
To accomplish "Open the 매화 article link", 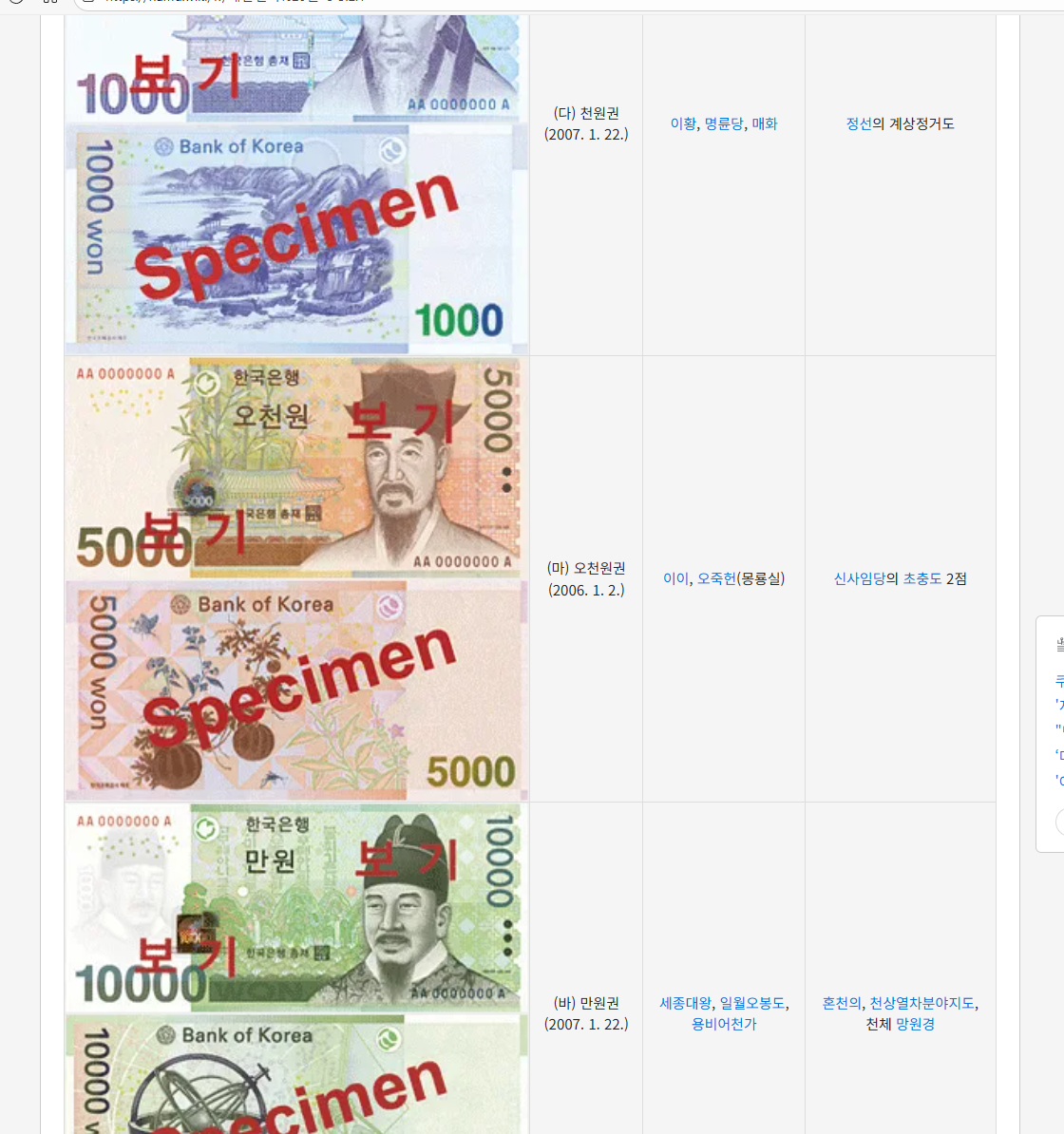I will (x=765, y=123).
